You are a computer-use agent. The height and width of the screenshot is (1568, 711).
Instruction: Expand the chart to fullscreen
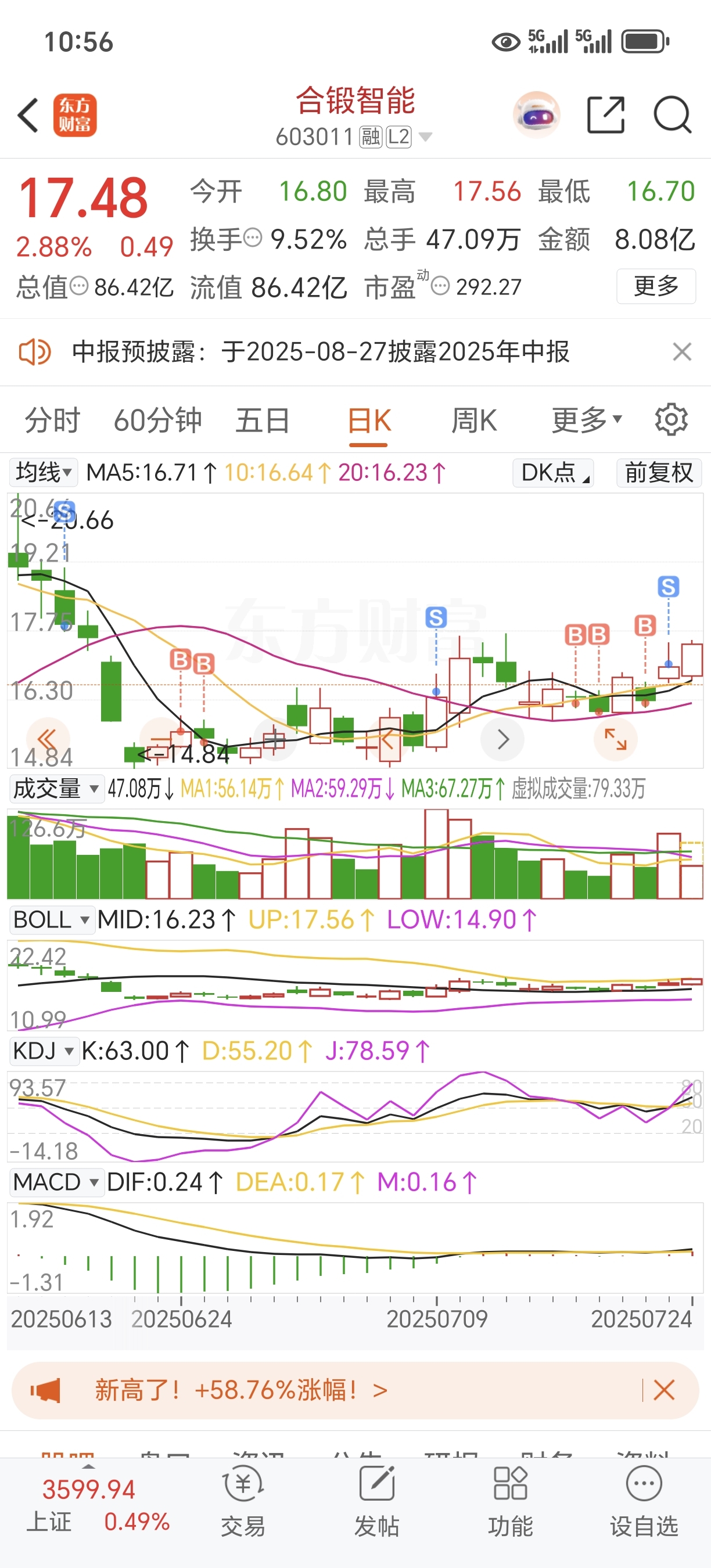click(615, 739)
